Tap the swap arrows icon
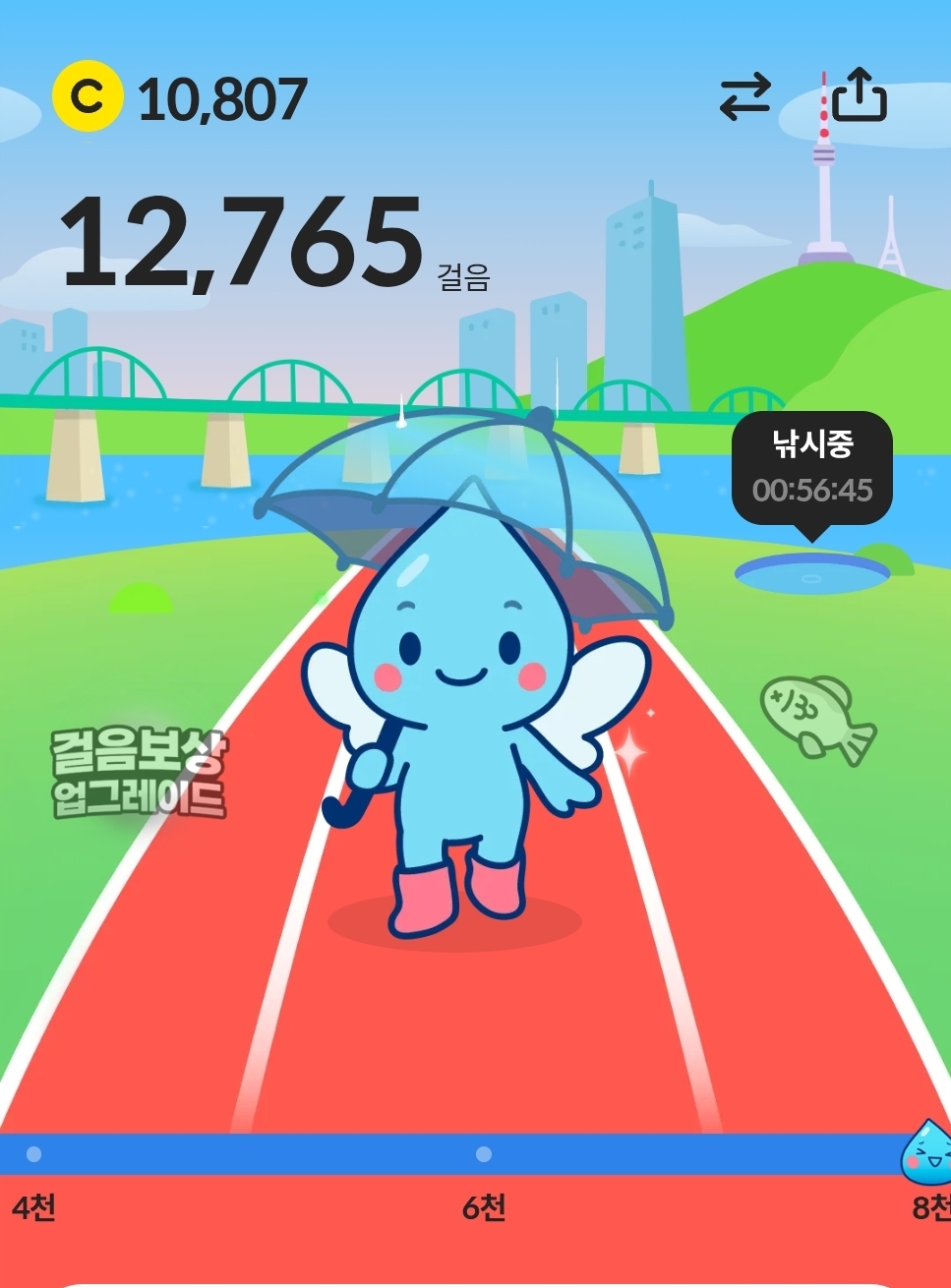 745,97
